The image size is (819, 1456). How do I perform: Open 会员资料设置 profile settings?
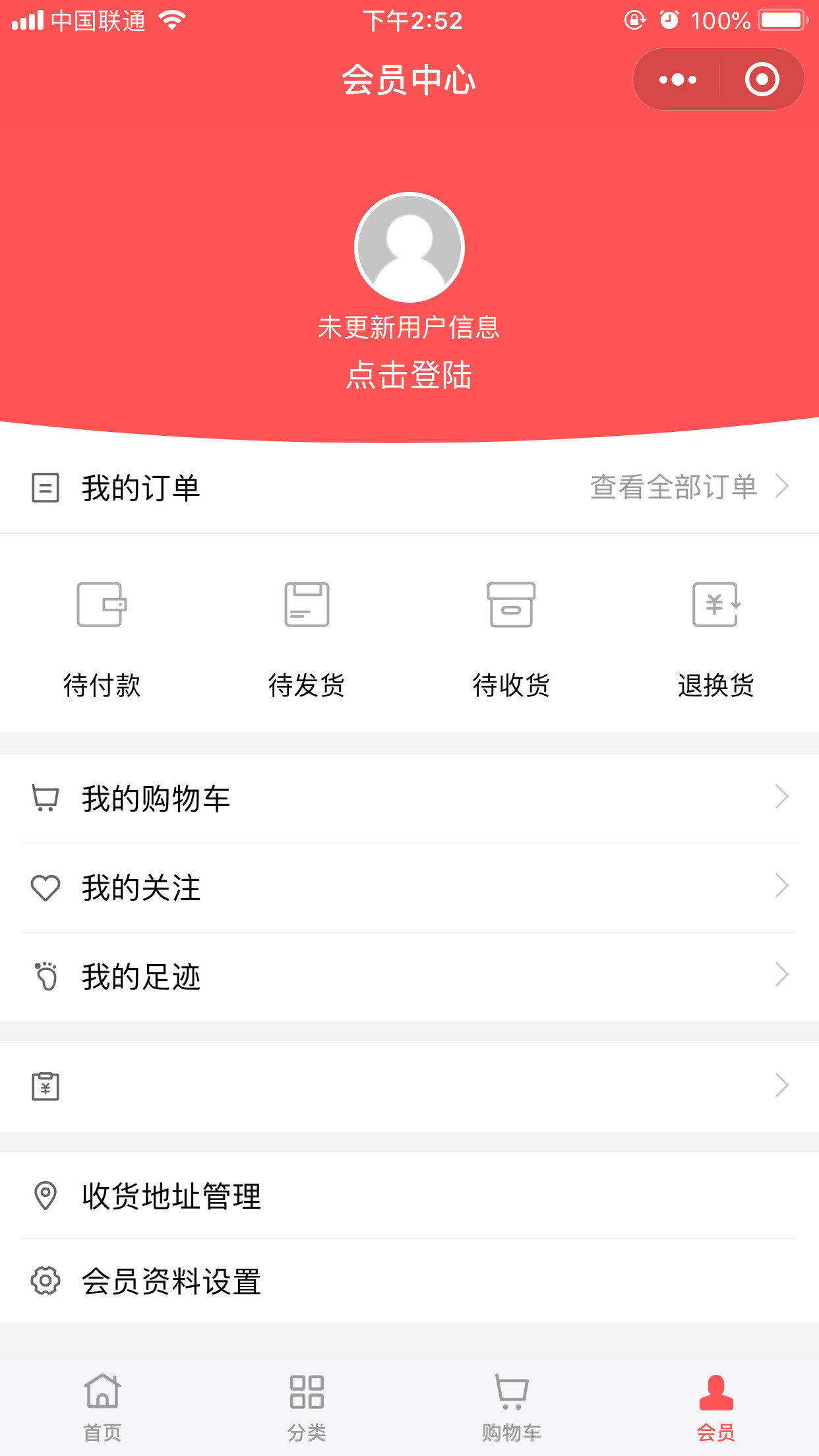click(x=409, y=1281)
